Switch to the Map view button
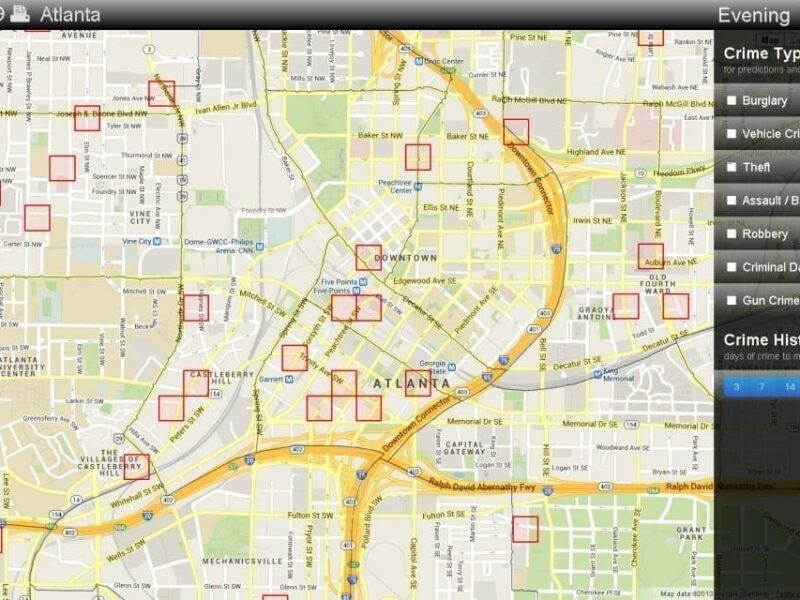The image size is (800, 600). [769, 40]
